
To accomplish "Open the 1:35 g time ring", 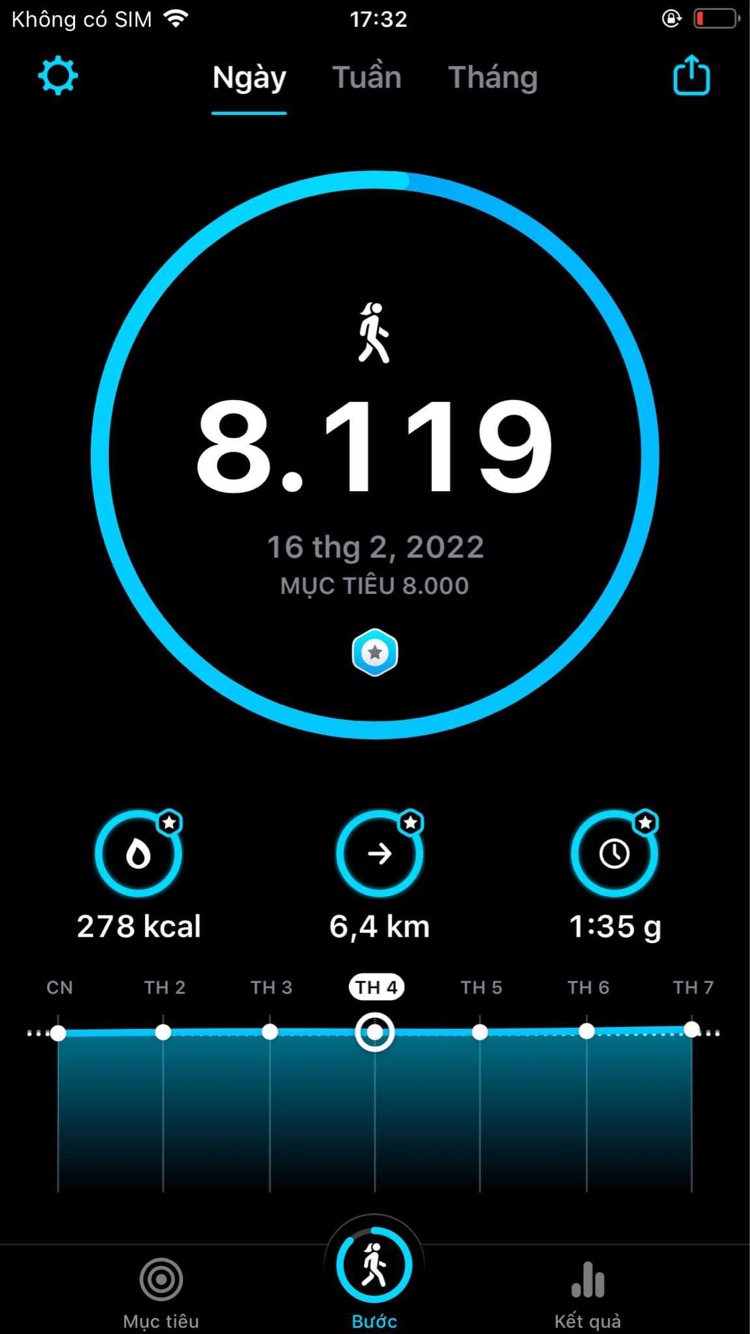I will (614, 855).
